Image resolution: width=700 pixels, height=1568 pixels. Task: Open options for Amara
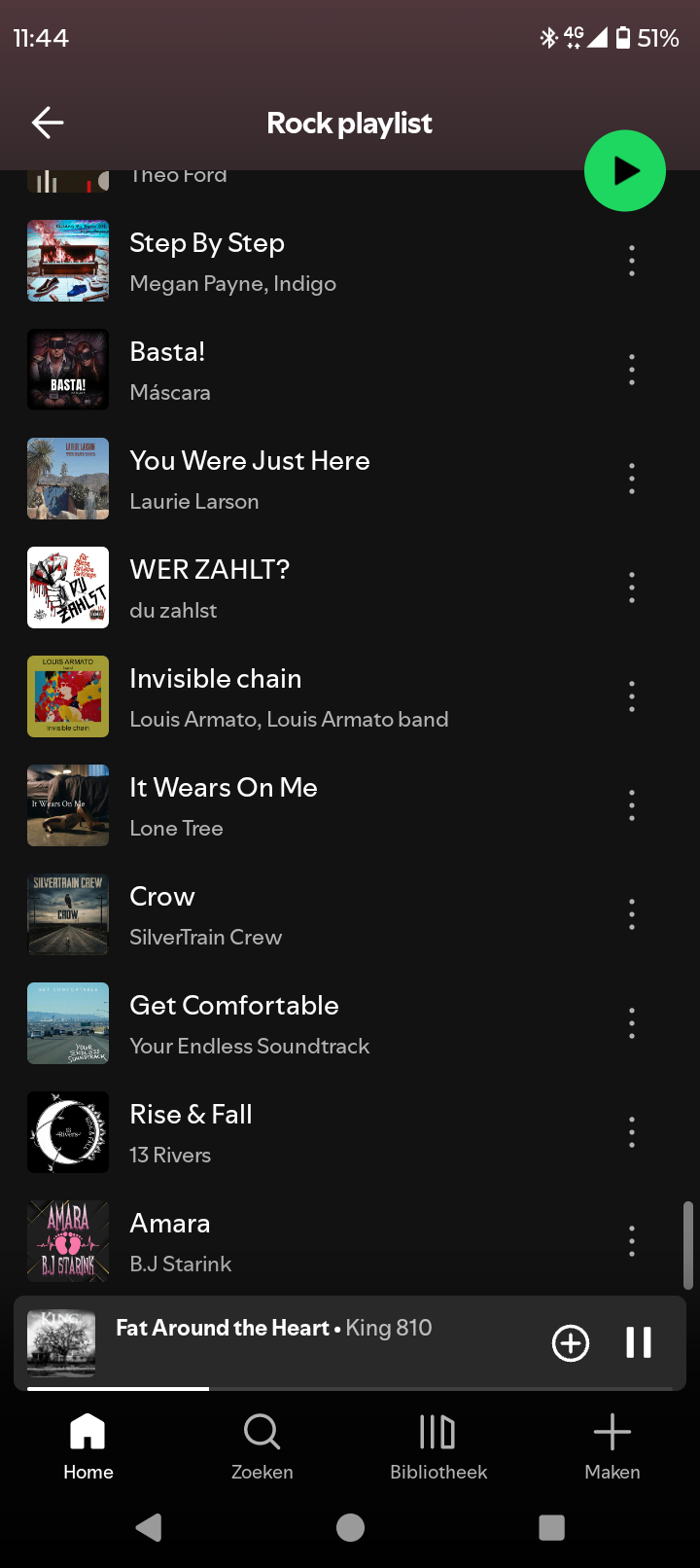click(632, 1241)
